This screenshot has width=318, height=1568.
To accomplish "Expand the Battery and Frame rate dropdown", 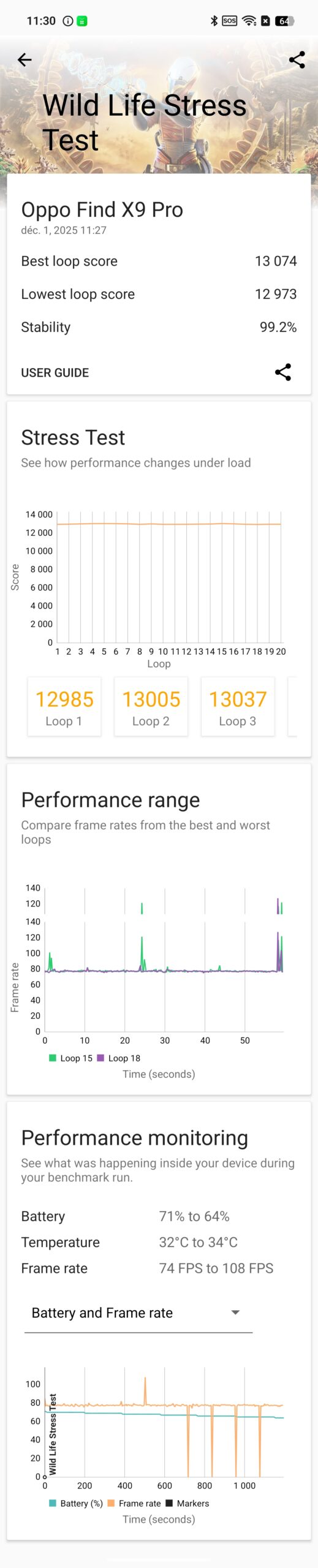I will (138, 1313).
